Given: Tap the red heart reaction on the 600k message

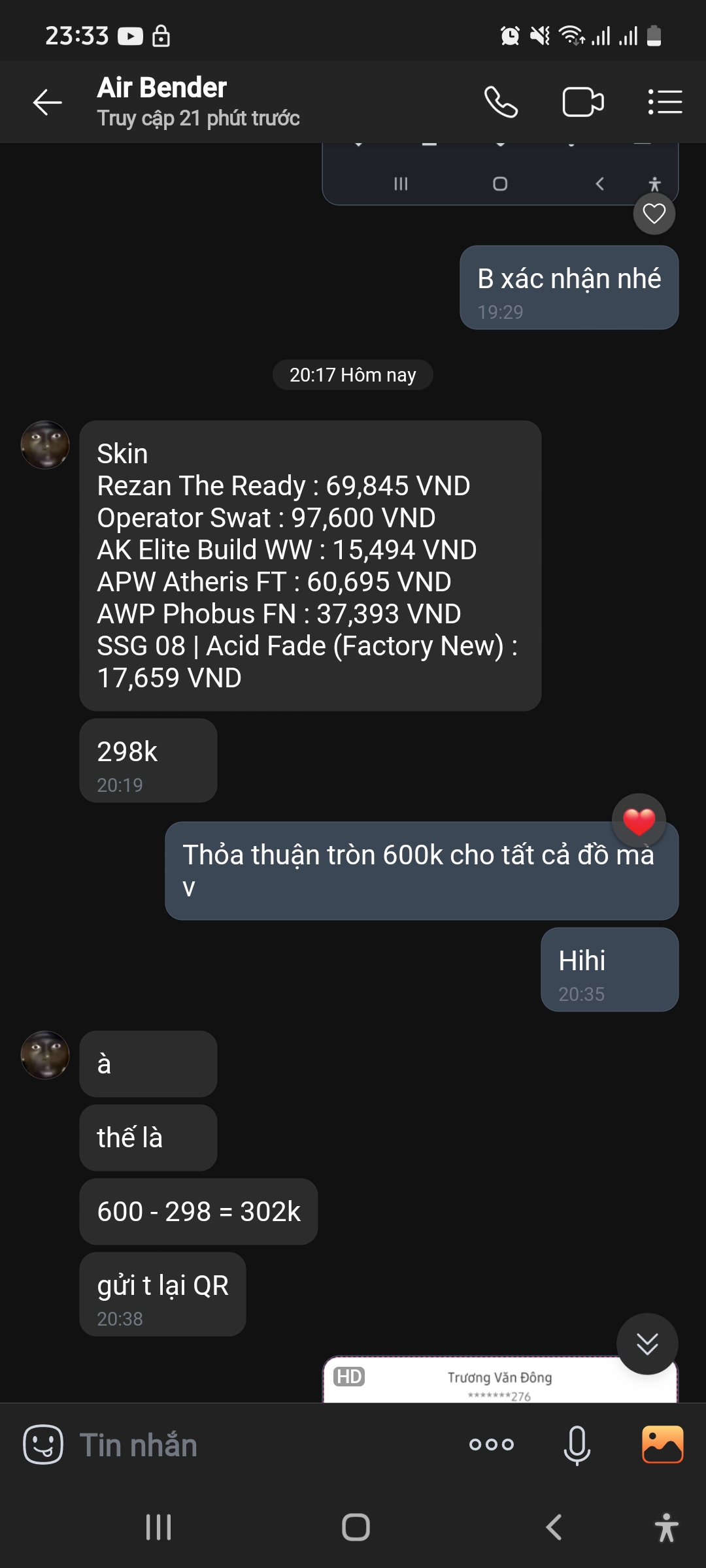Looking at the screenshot, I should pos(639,821).
